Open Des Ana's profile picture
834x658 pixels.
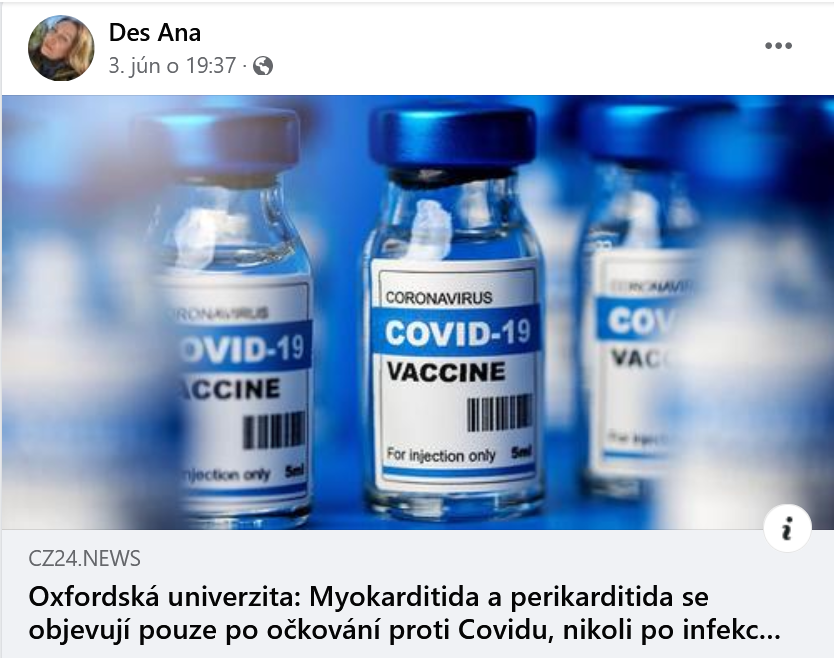click(61, 48)
